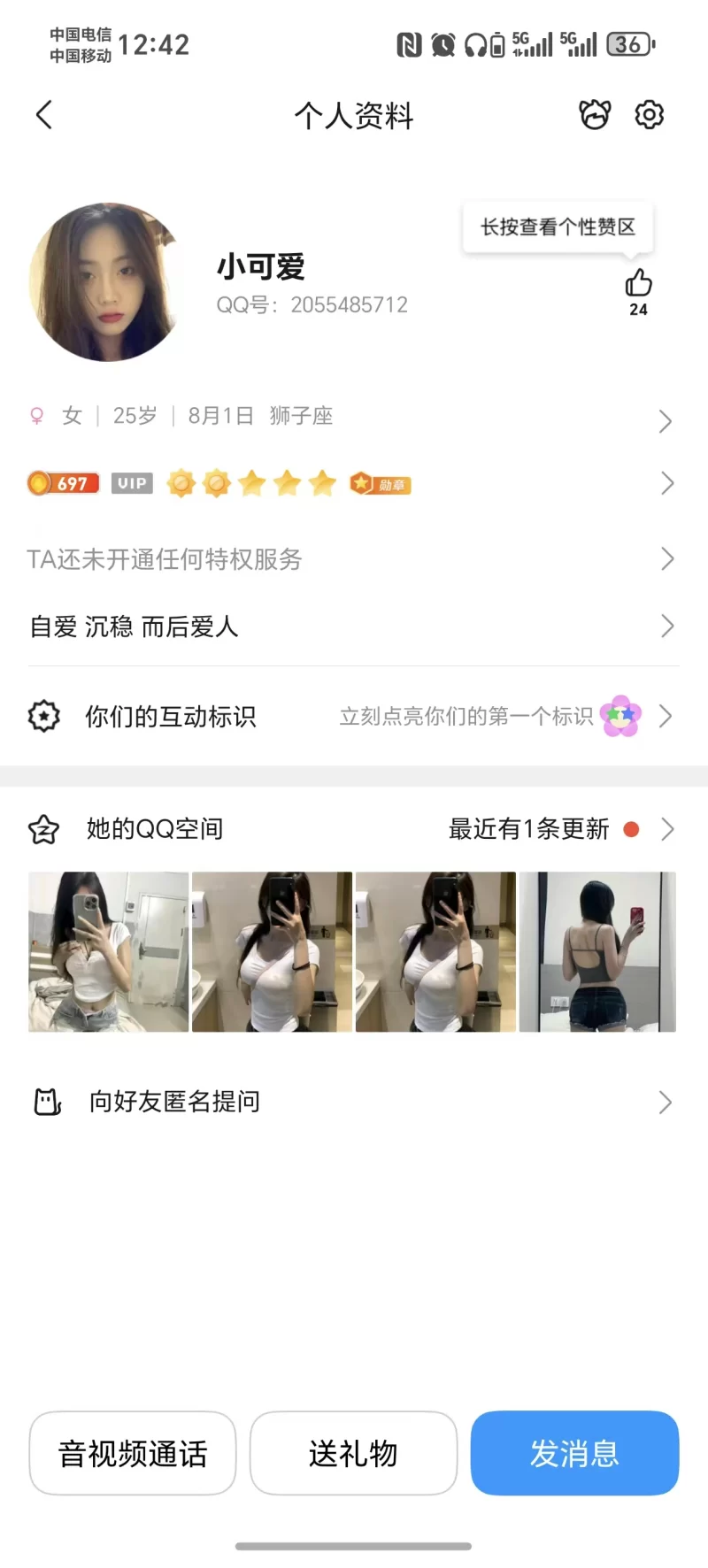Open the TA还未开通任何特权服务 row
Image resolution: width=708 pixels, height=1568 pixels.
pyautogui.click(x=354, y=559)
